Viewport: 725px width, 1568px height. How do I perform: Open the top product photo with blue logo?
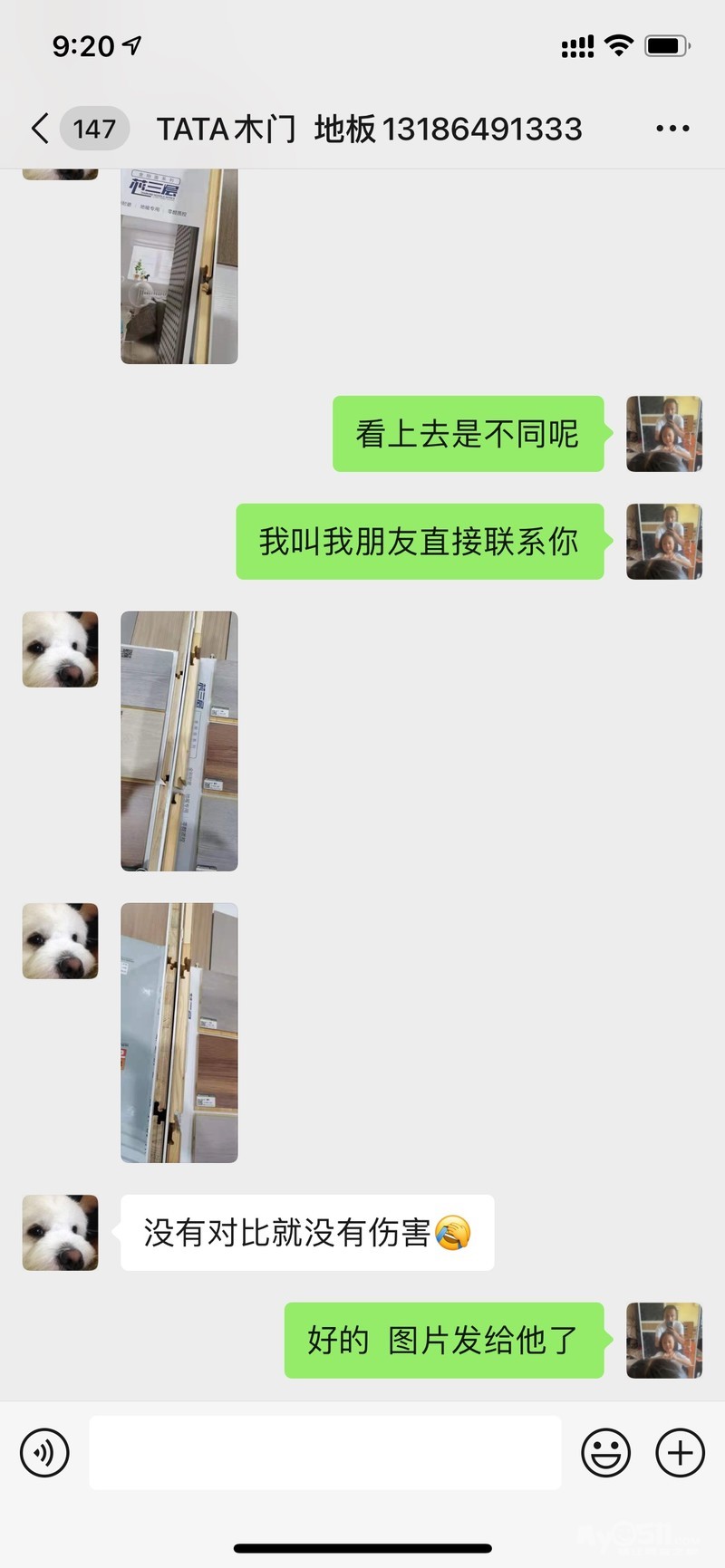coord(179,265)
